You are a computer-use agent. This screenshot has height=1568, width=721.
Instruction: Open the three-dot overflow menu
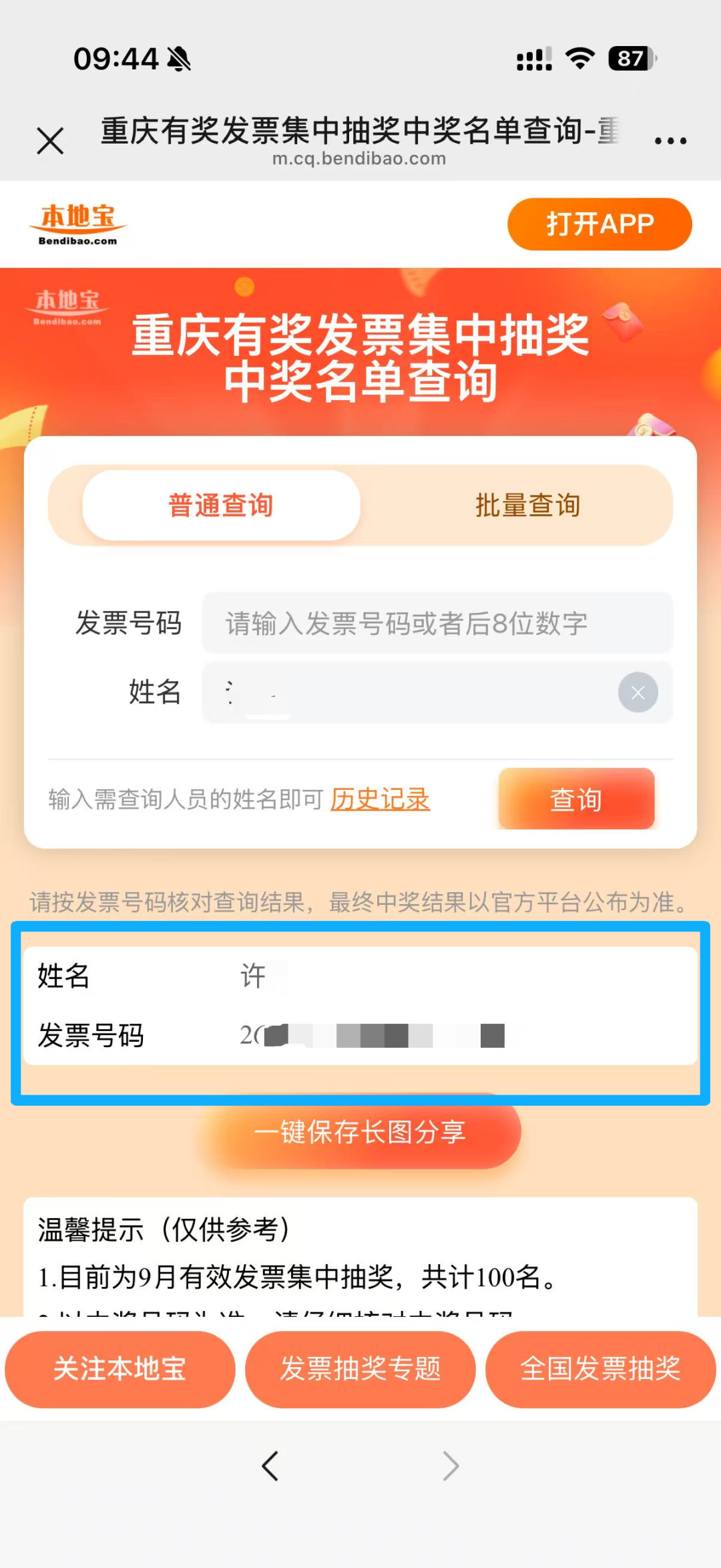(x=670, y=140)
